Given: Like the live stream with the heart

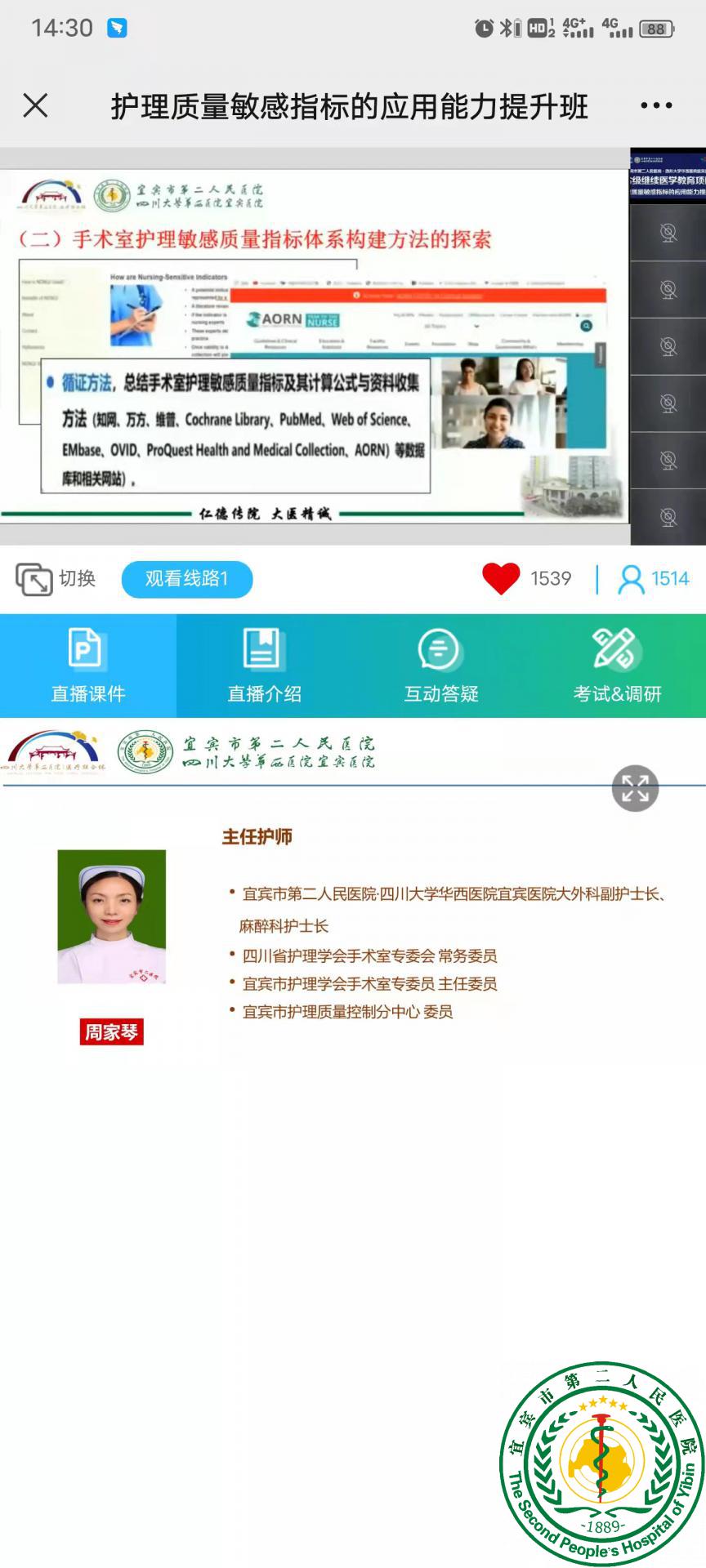Looking at the screenshot, I should [501, 579].
